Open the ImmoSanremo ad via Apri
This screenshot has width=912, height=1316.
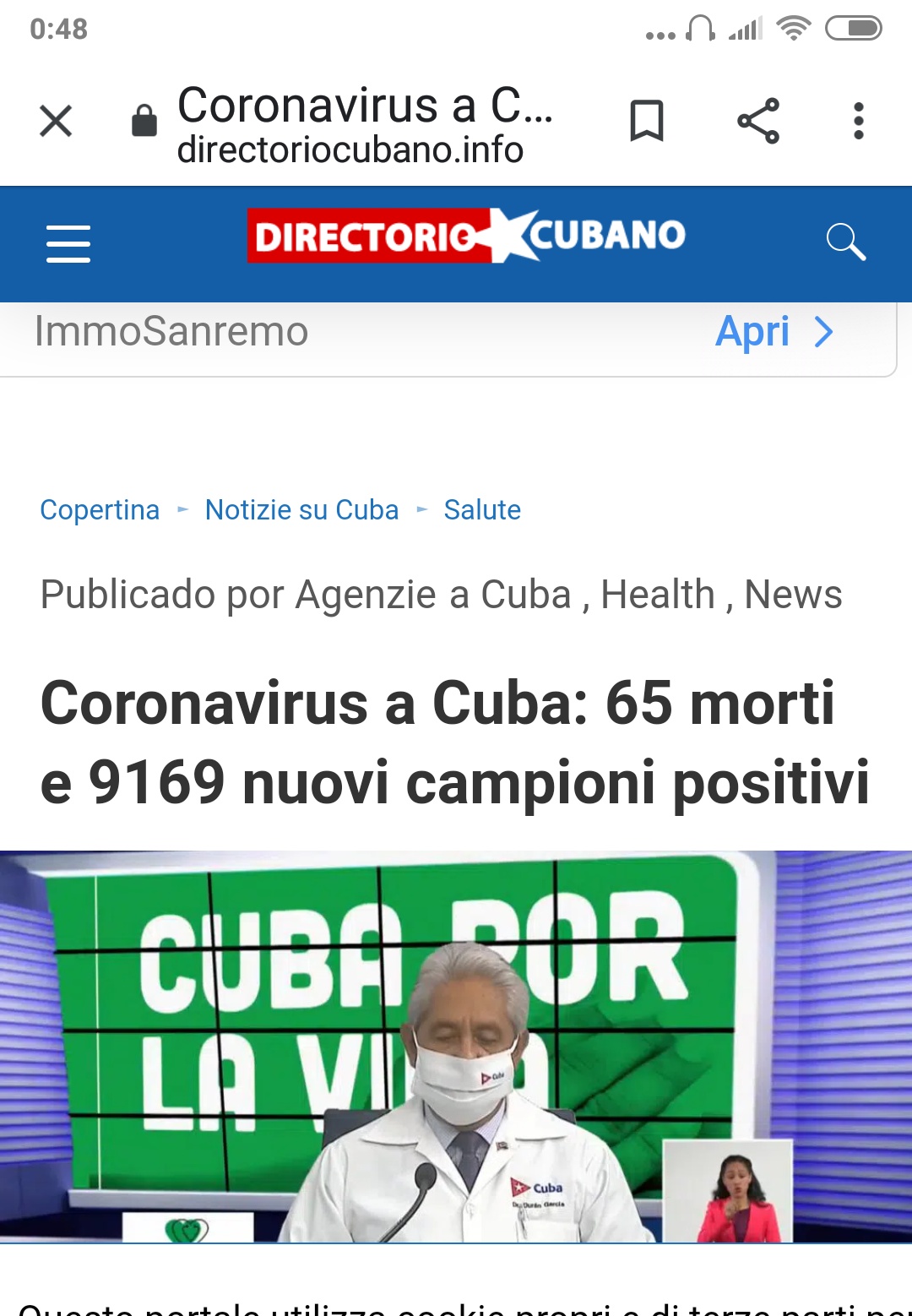(x=774, y=332)
